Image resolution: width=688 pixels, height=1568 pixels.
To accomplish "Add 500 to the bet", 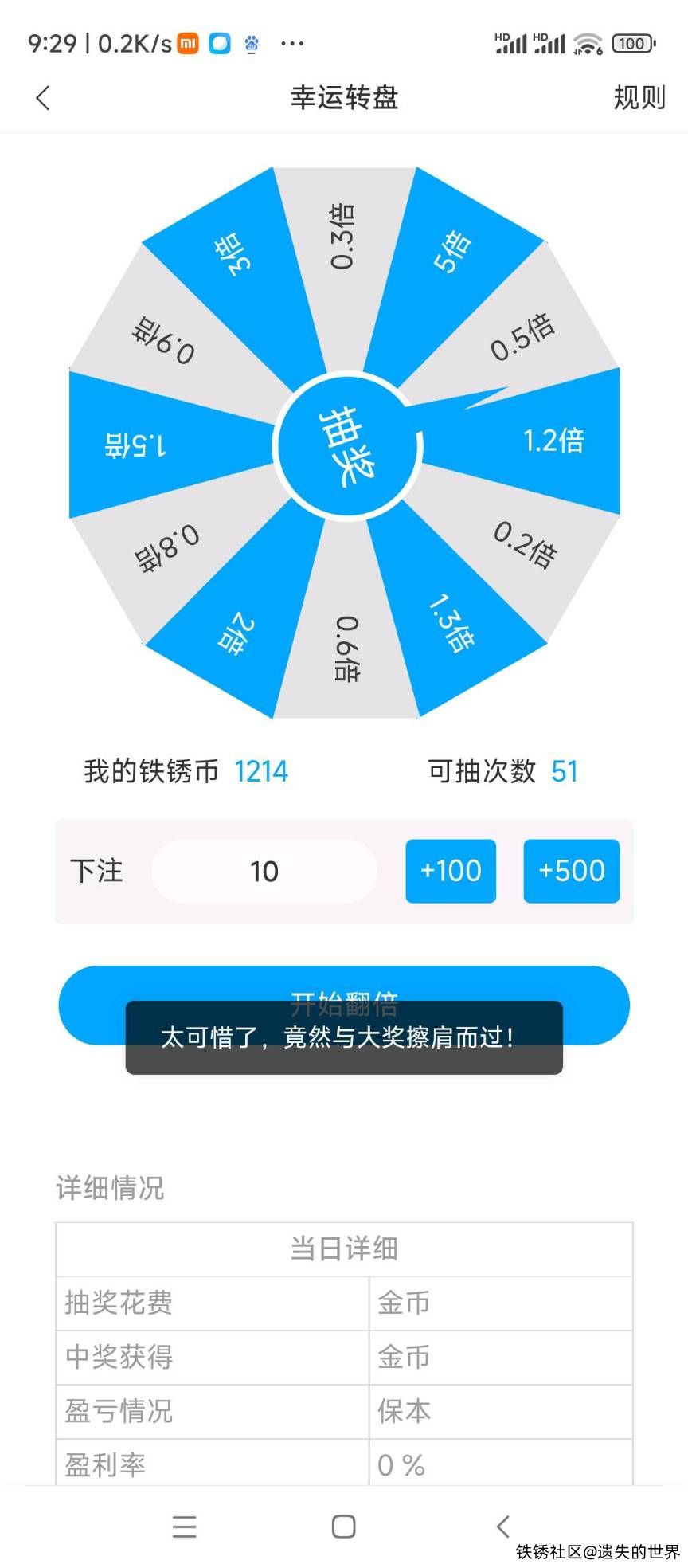I will pyautogui.click(x=571, y=871).
